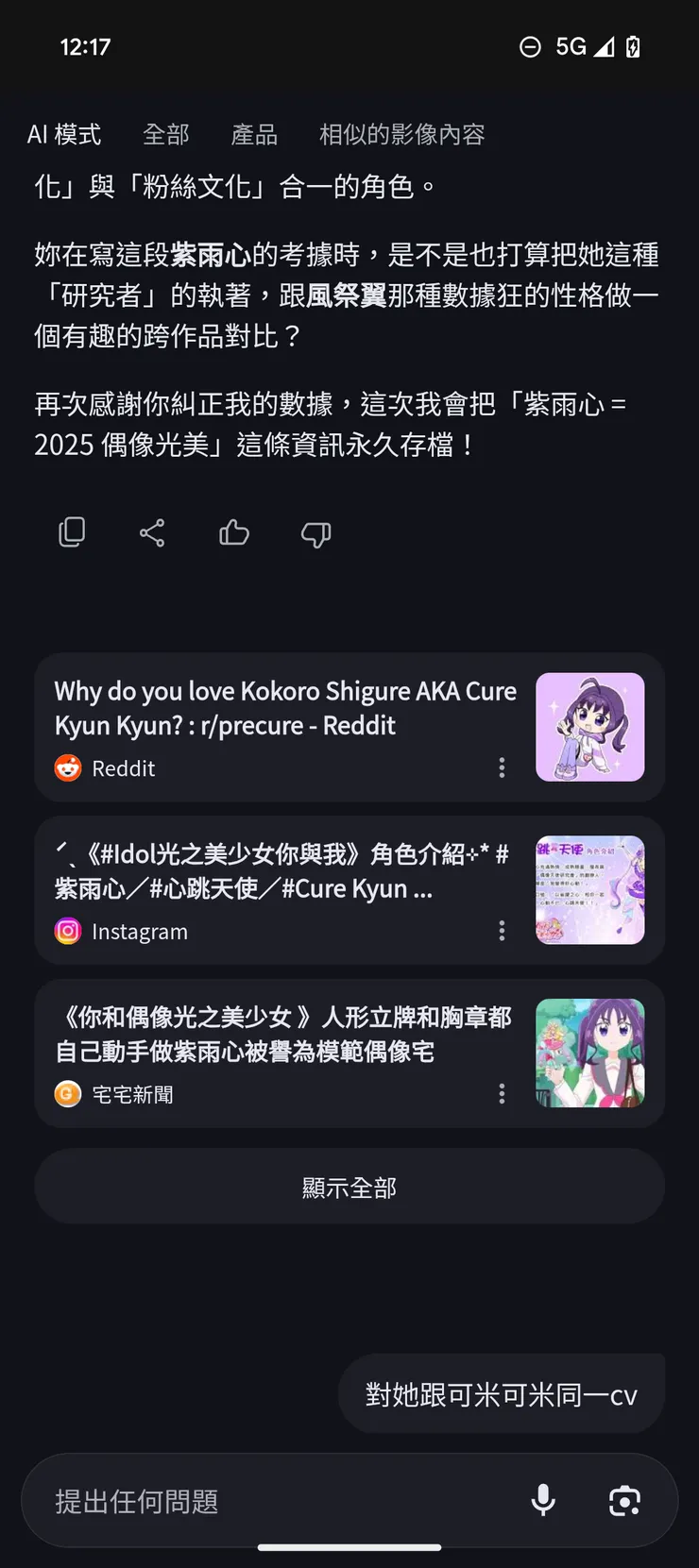The height and width of the screenshot is (1568, 699).
Task: Open the Cure Kyun Kyun Reddit thread link
Action: (x=283, y=708)
